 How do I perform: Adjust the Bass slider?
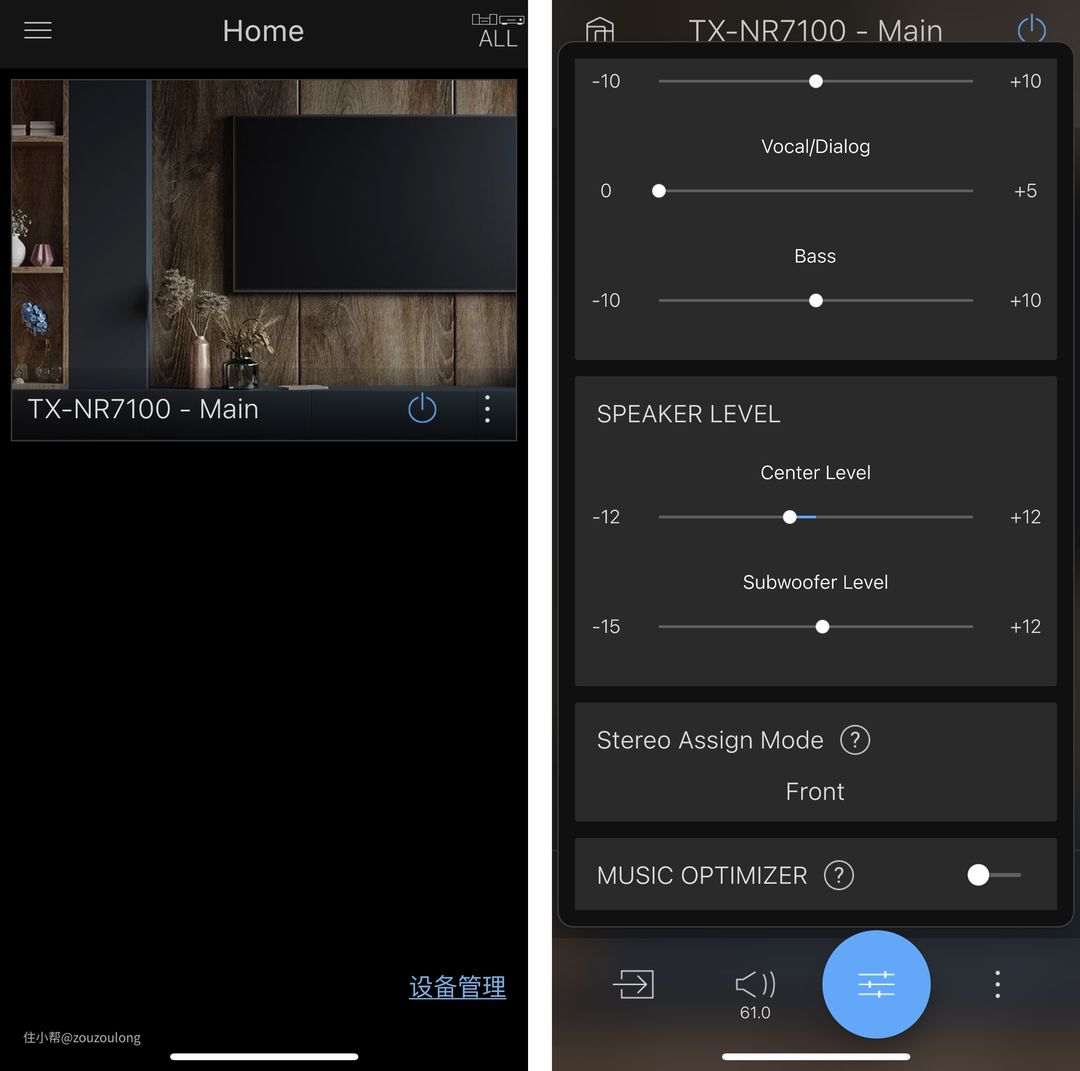[x=816, y=301]
